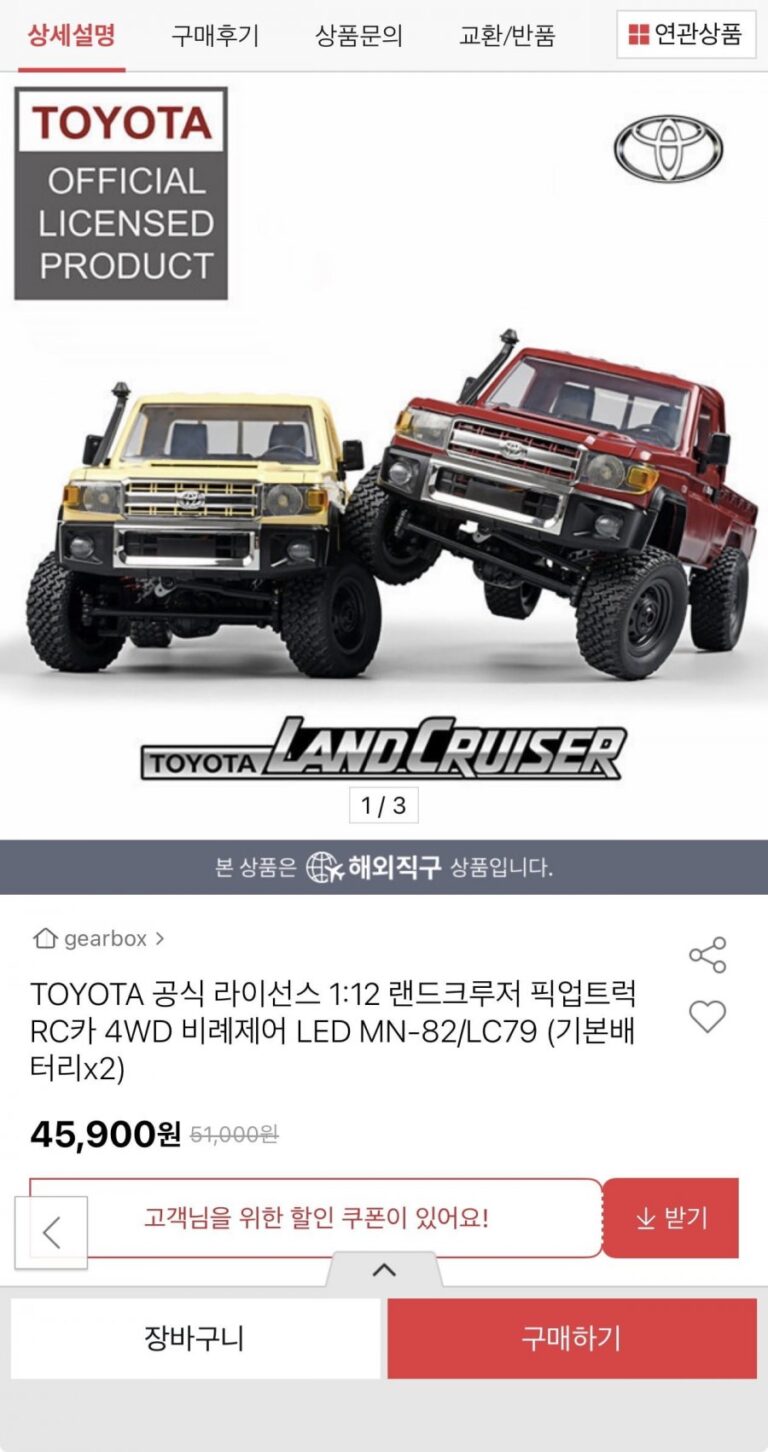The height and width of the screenshot is (1452, 768).
Task: Select the 교환/반품 tab
Action: [506, 36]
